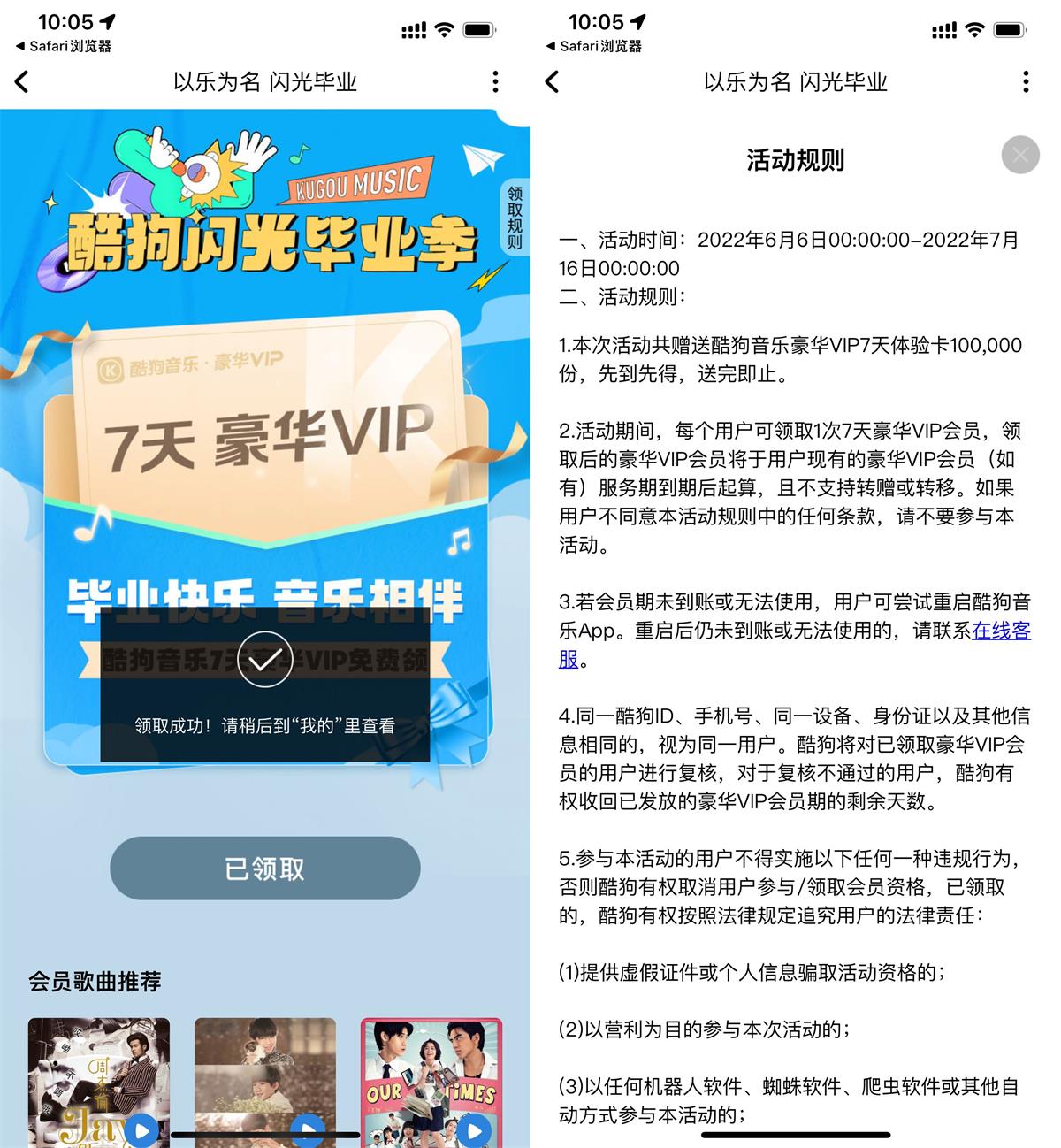Play the Jay Chou album song
Image resolution: width=1061 pixels, height=1148 pixels.
pyautogui.click(x=141, y=1129)
